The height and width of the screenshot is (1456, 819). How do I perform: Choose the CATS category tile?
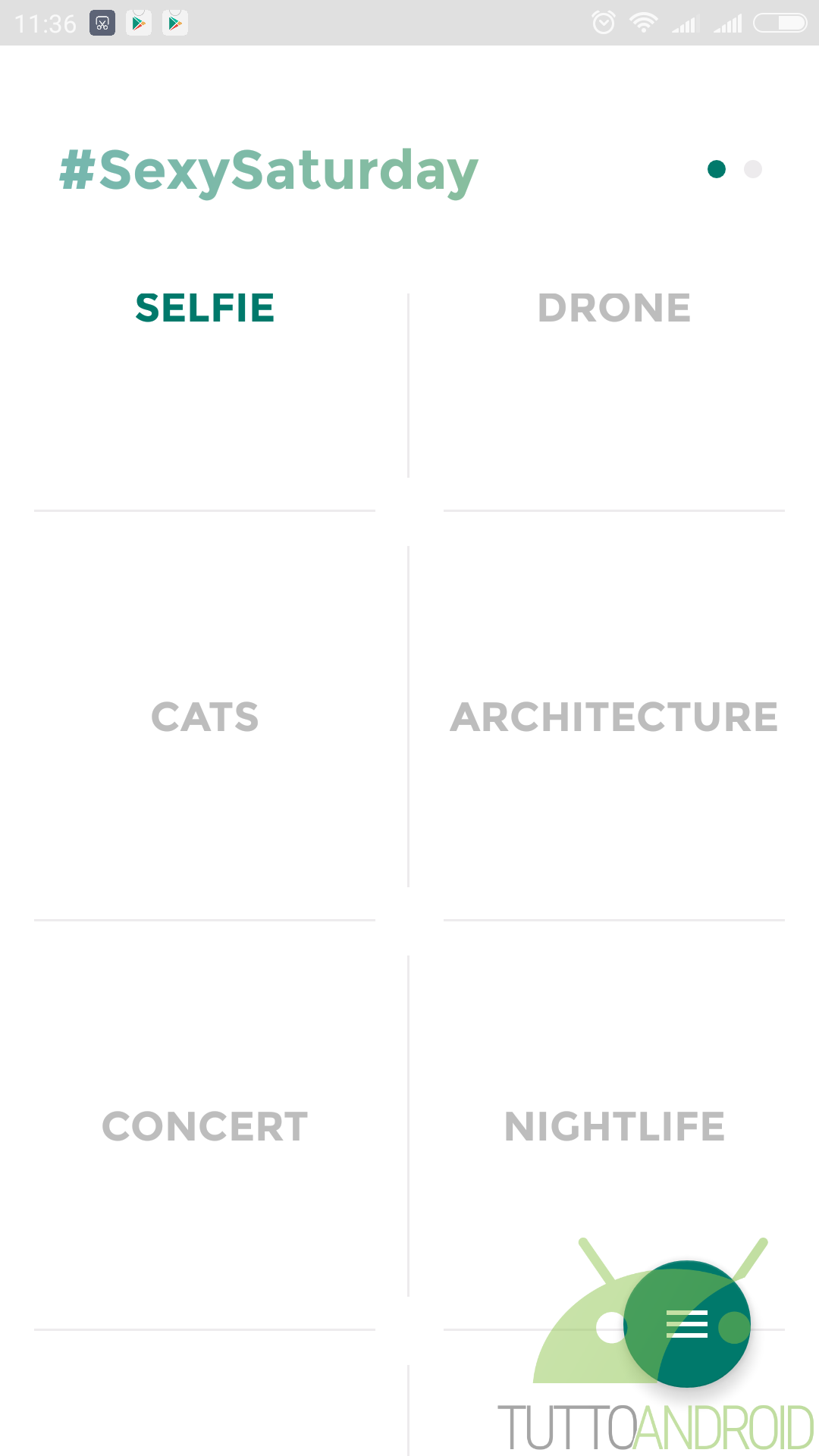pos(205,717)
